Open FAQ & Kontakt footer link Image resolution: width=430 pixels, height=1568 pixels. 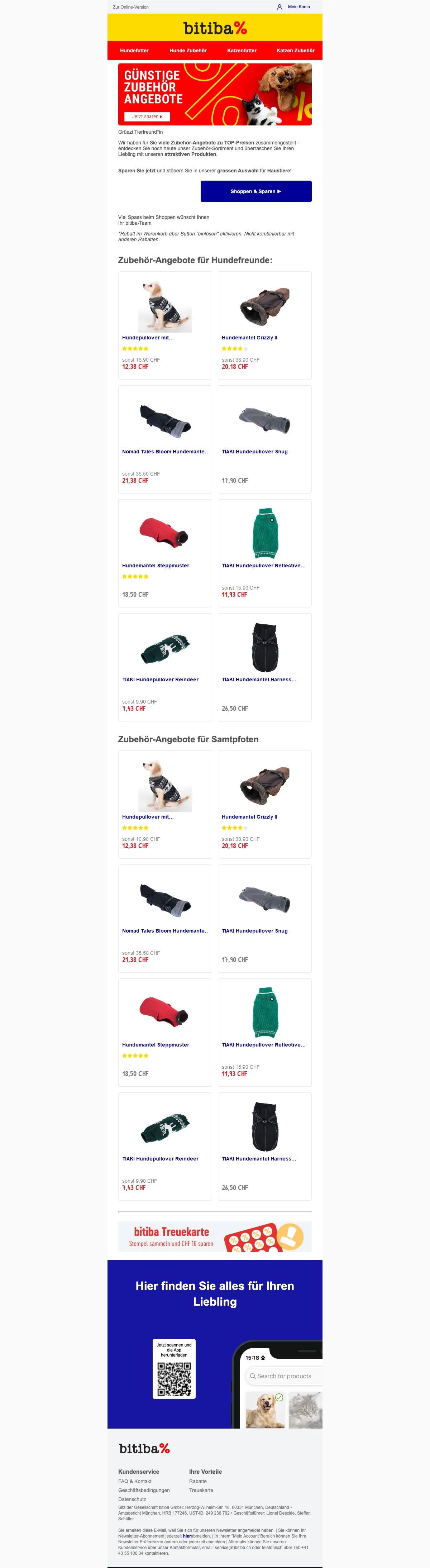(134, 1481)
